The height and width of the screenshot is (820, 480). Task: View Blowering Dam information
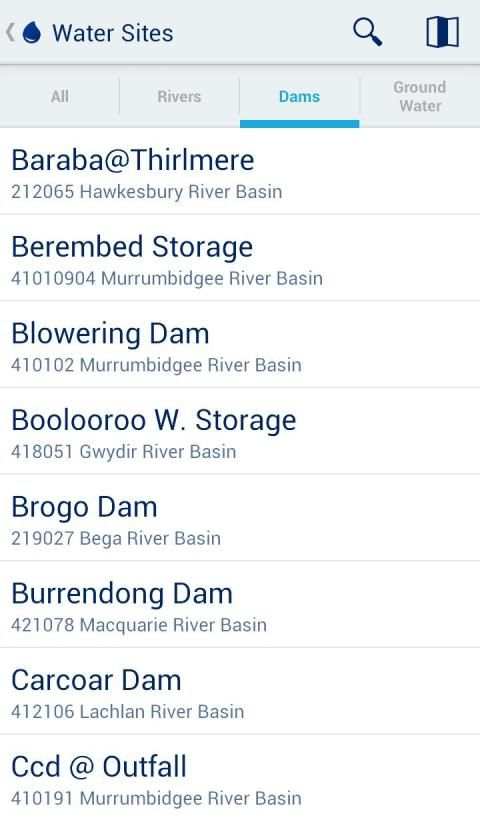(x=240, y=345)
